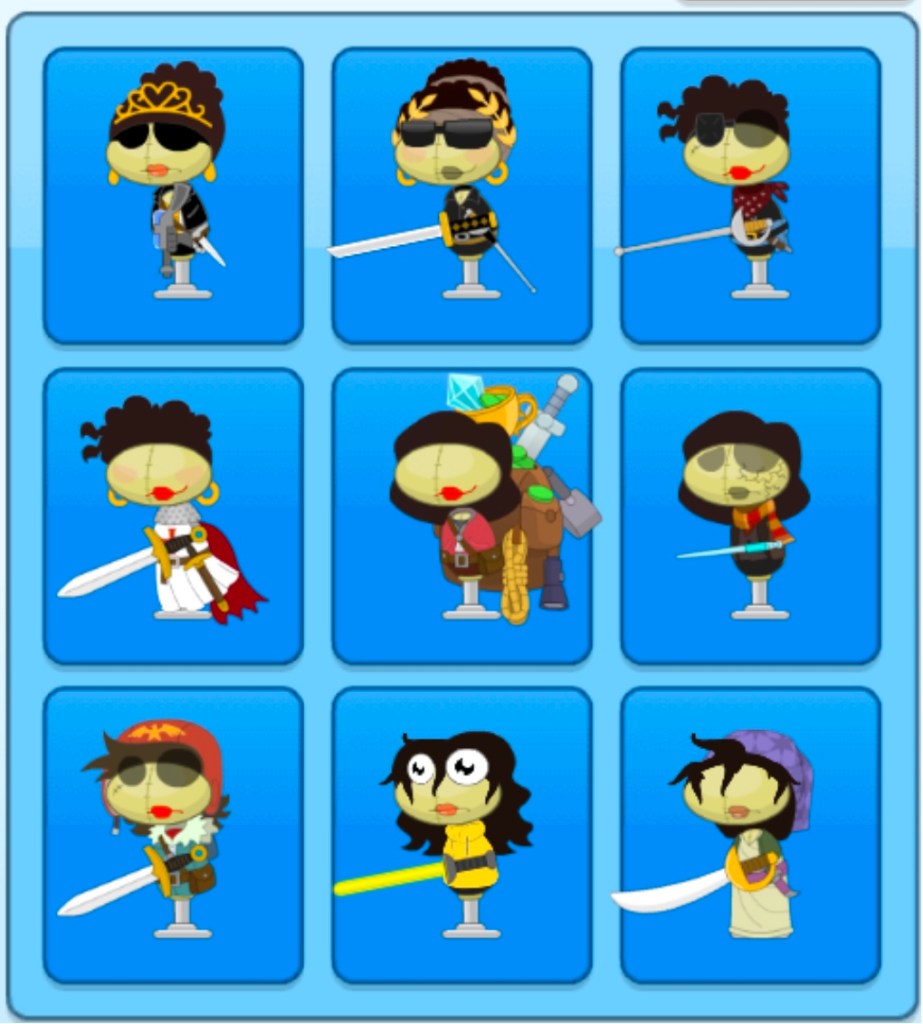Select the costume carrying the treasure backpack
This screenshot has width=923, height=1024.
pos(461,515)
